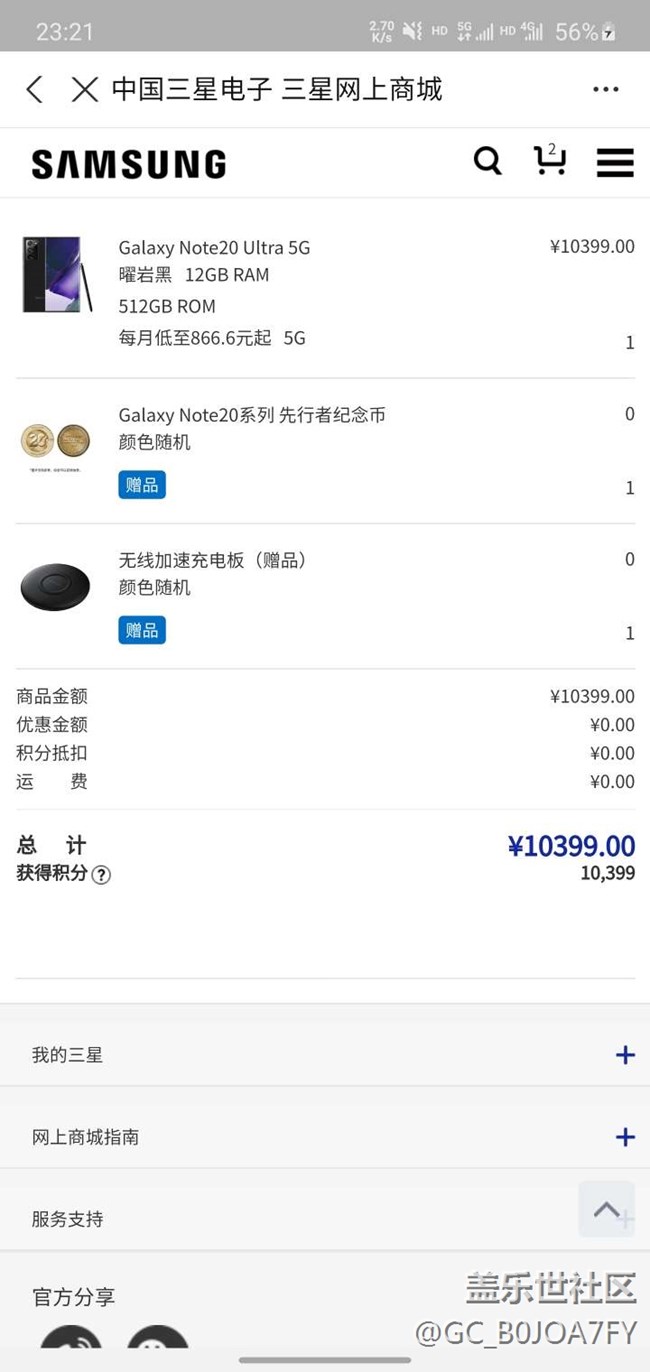Go back to the previous page
Viewport: 650px width, 1372px height.
coord(35,89)
